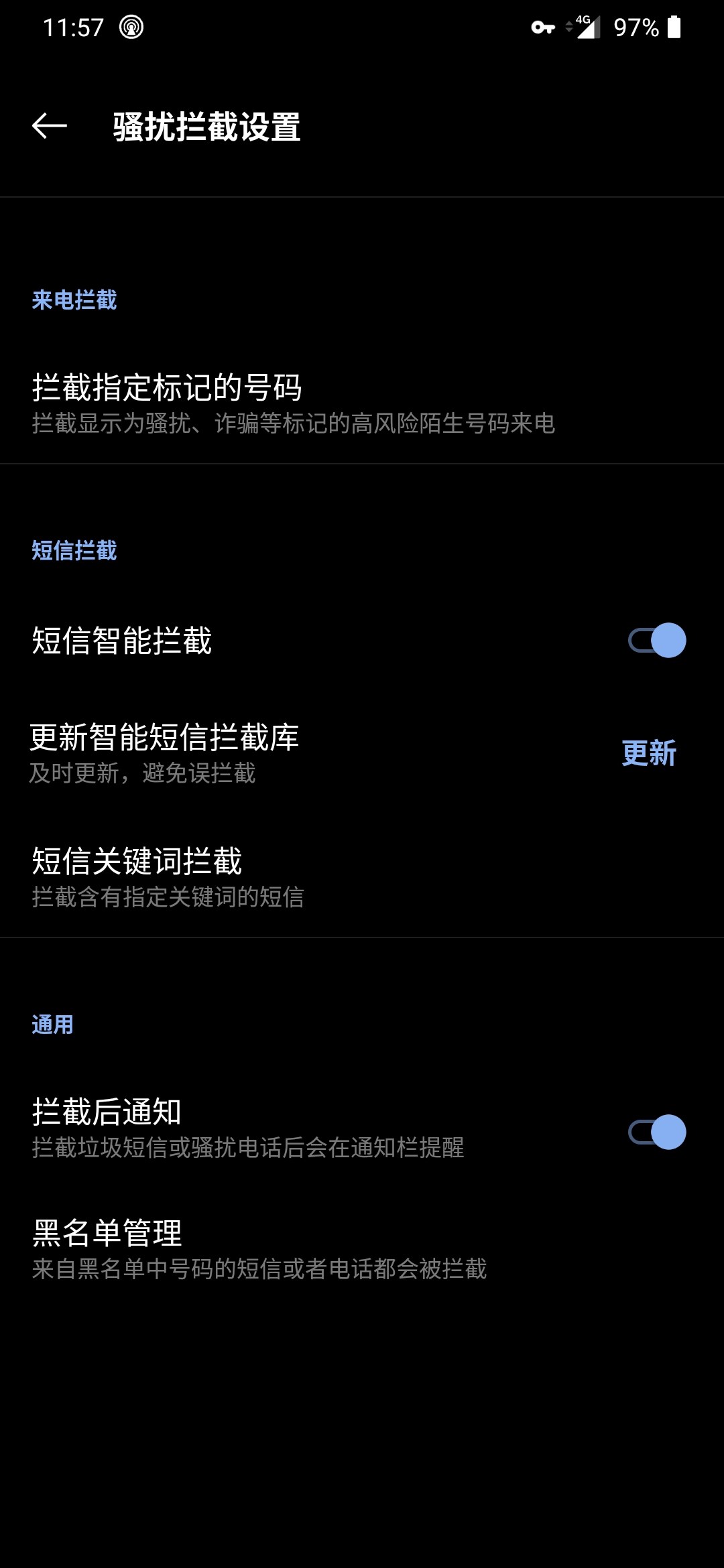Tap the back arrow to exit settings
Viewport: 724px width, 1568px height.
[x=48, y=127]
